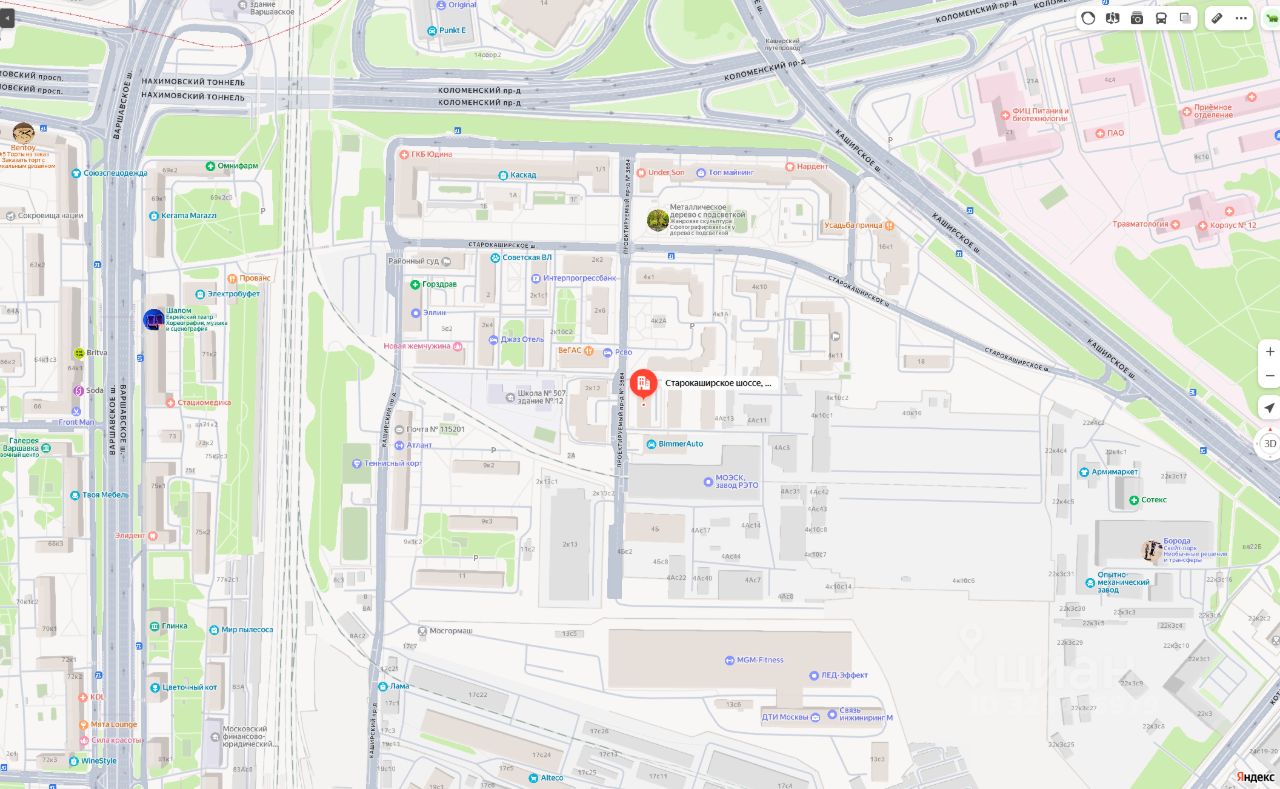Open the map layers selector
Viewport: 1280px width, 789px height.
coord(1185,18)
